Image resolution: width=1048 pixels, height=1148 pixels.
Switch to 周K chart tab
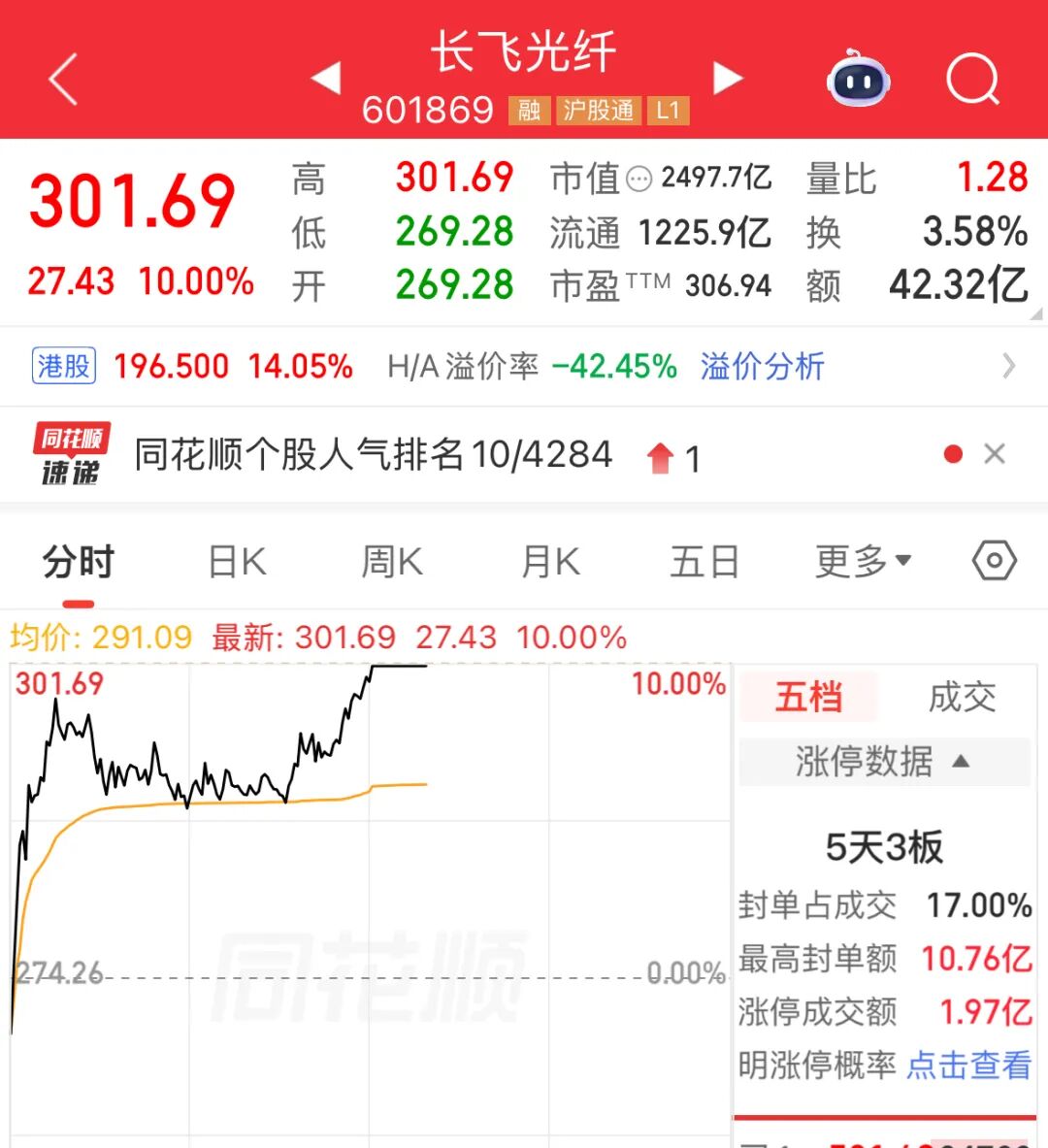pos(392,562)
